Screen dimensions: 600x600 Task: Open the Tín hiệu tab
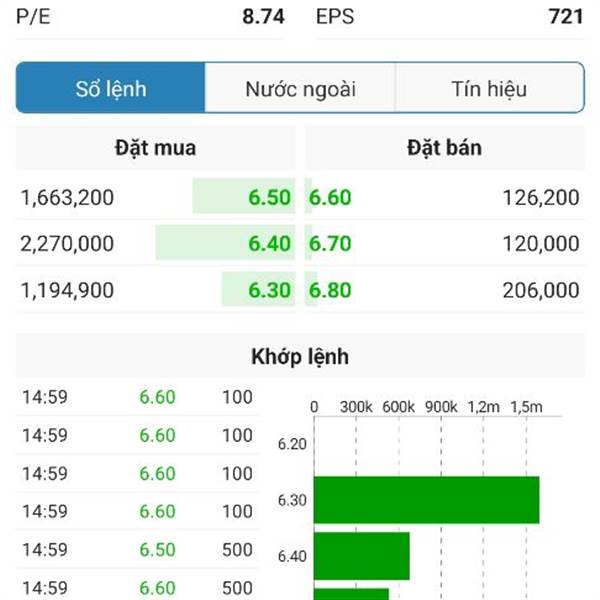tap(489, 88)
